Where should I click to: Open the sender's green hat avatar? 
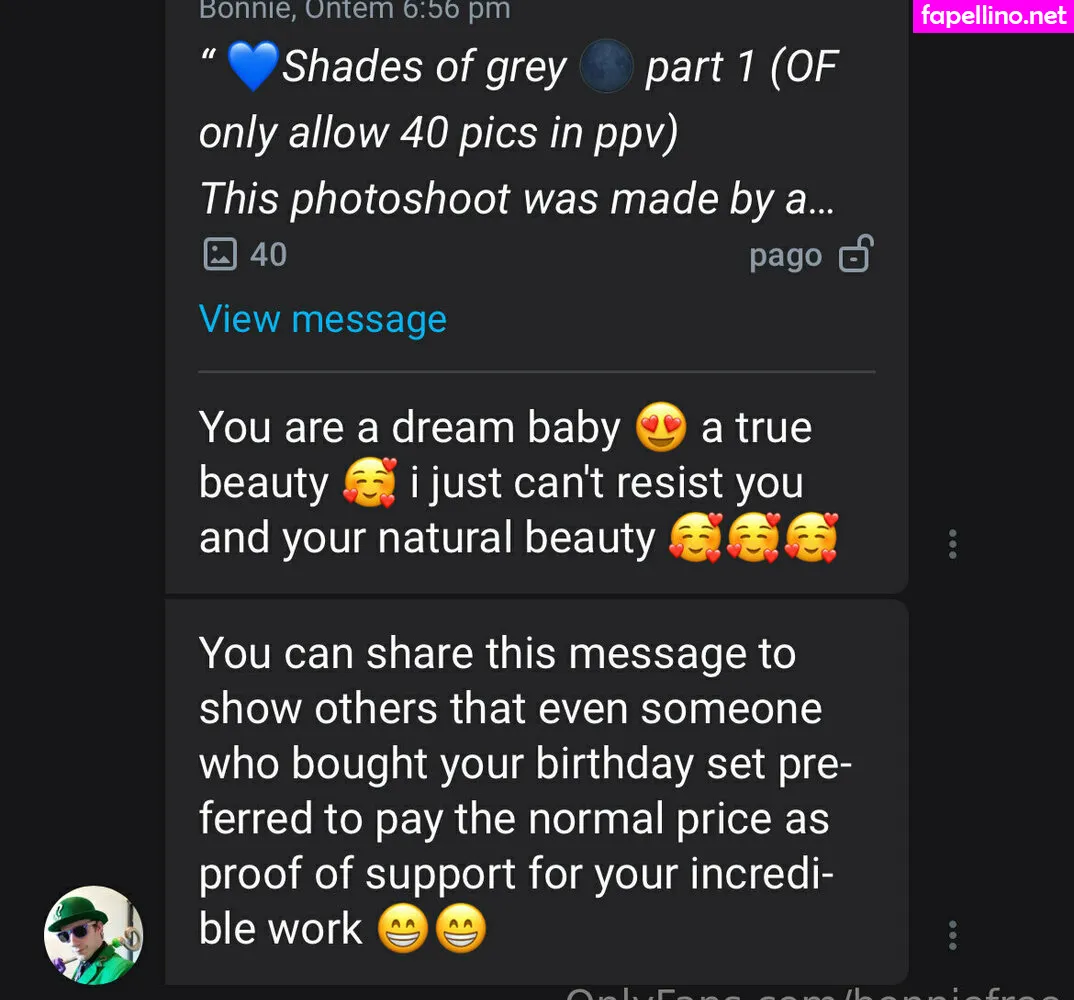(x=94, y=935)
